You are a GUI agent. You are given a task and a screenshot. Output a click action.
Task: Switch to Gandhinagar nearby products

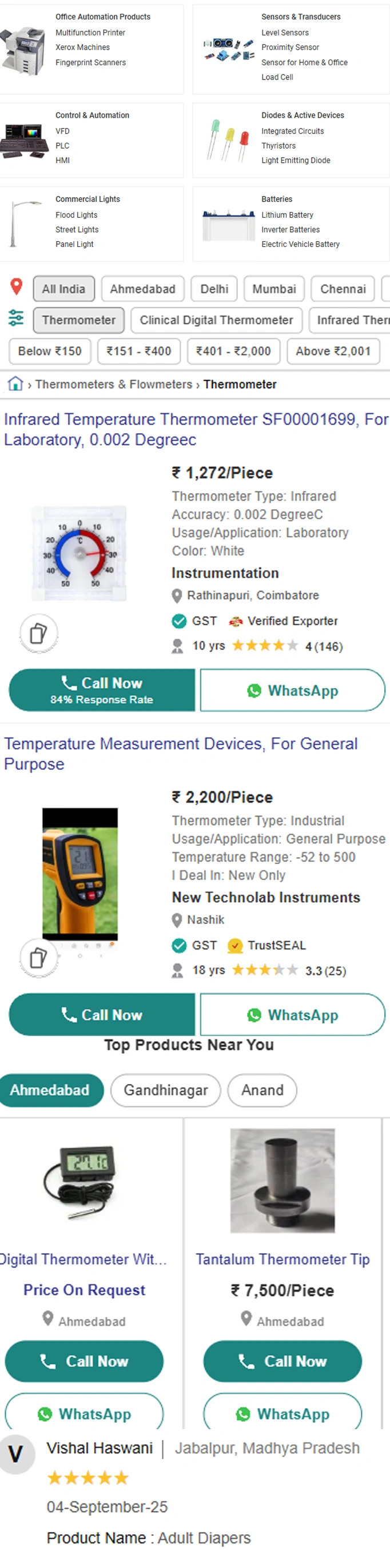click(166, 1090)
